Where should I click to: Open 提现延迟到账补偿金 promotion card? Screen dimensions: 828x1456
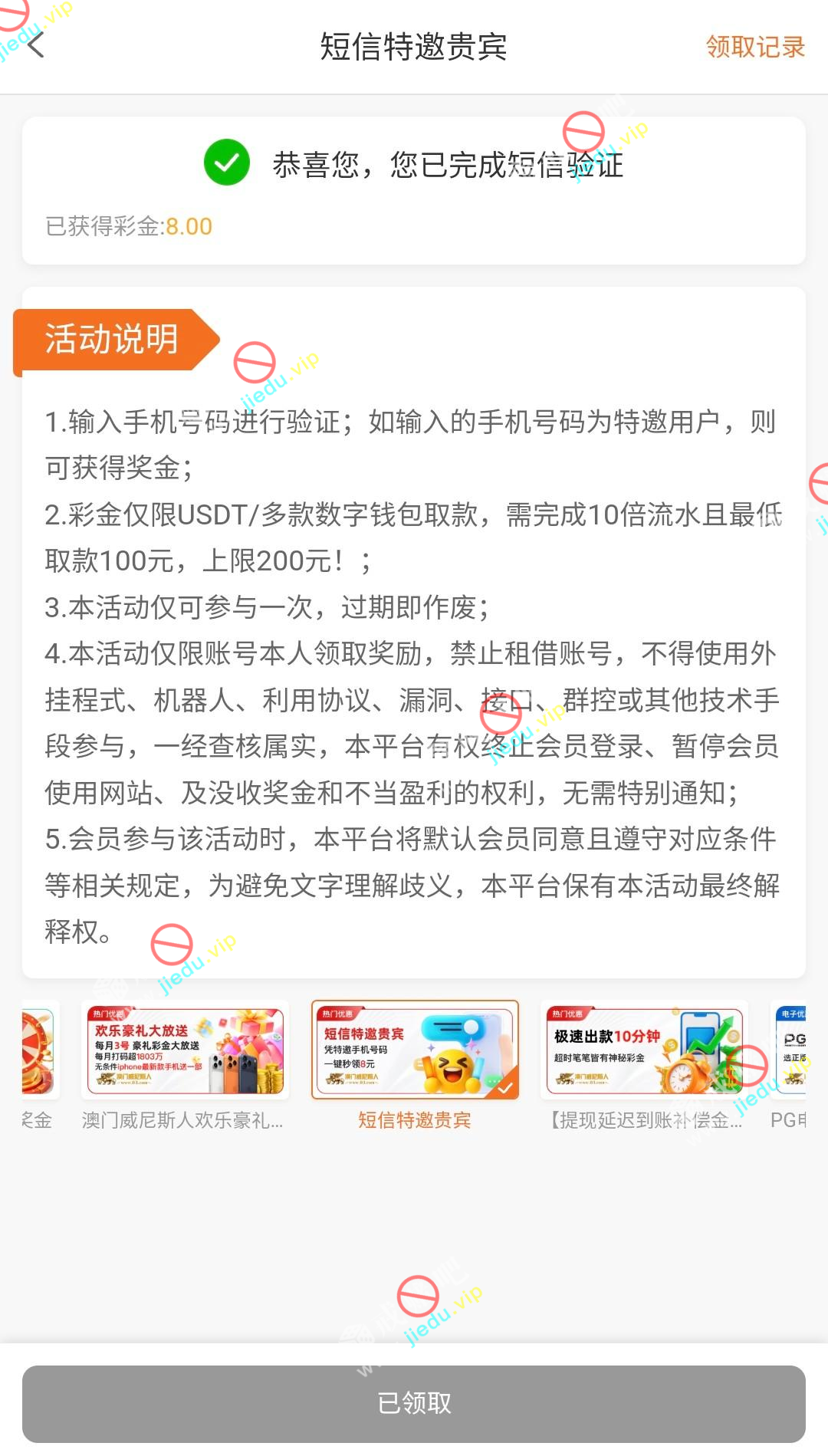tap(645, 1051)
